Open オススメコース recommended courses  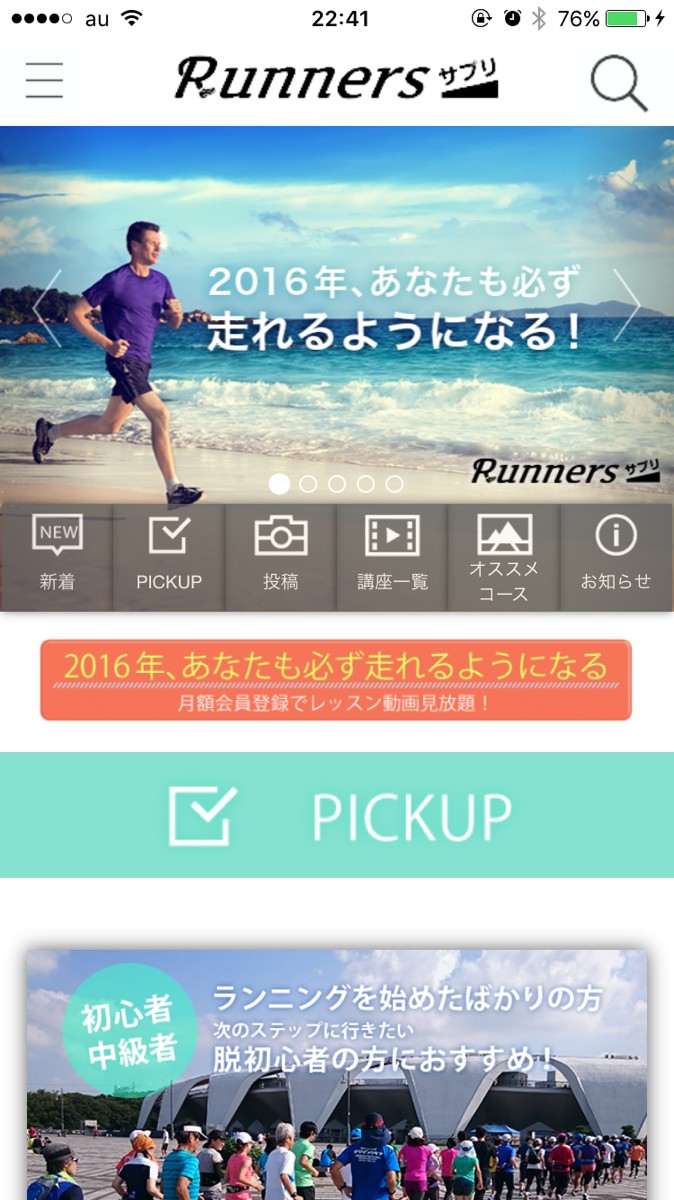(x=504, y=557)
